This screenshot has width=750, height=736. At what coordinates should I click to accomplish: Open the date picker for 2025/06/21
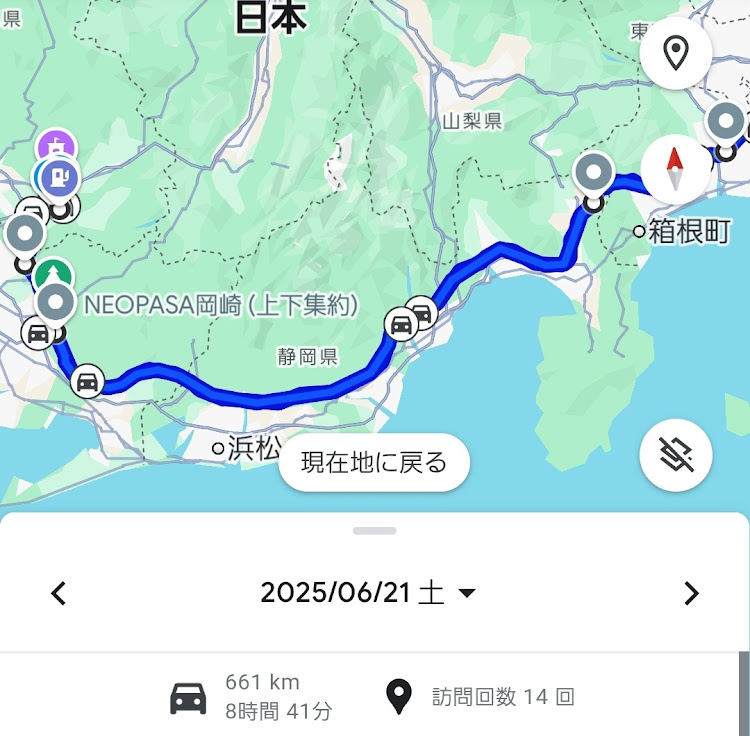coord(368,593)
